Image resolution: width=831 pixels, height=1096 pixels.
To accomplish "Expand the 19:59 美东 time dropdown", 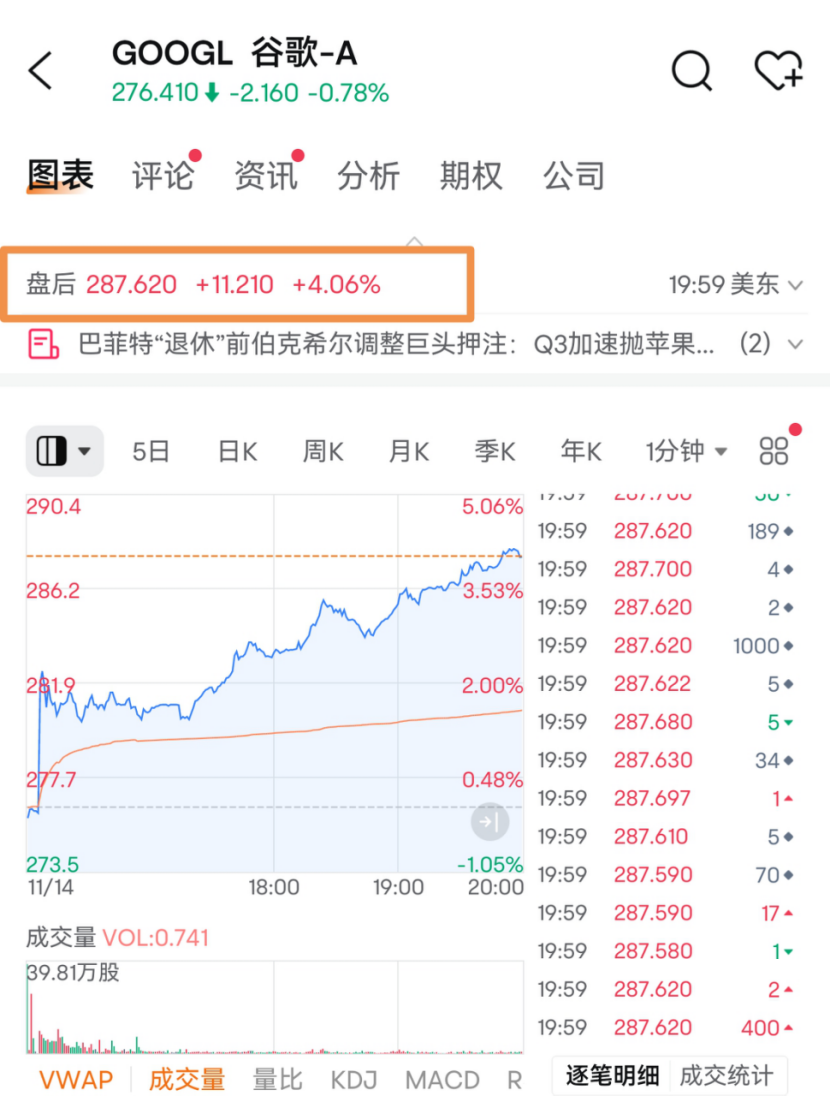I will pyautogui.click(x=736, y=285).
